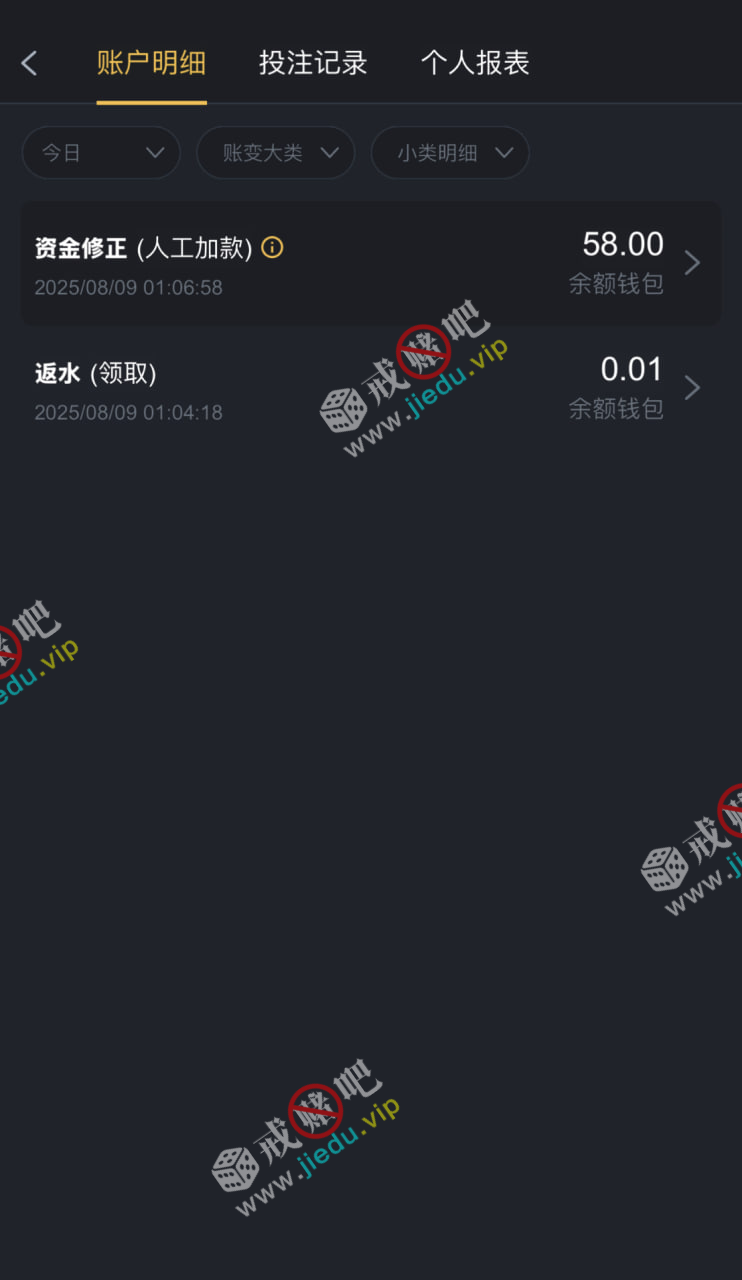This screenshot has height=1280, width=742.
Task: Select the 账户明细 tab
Action: [151, 63]
